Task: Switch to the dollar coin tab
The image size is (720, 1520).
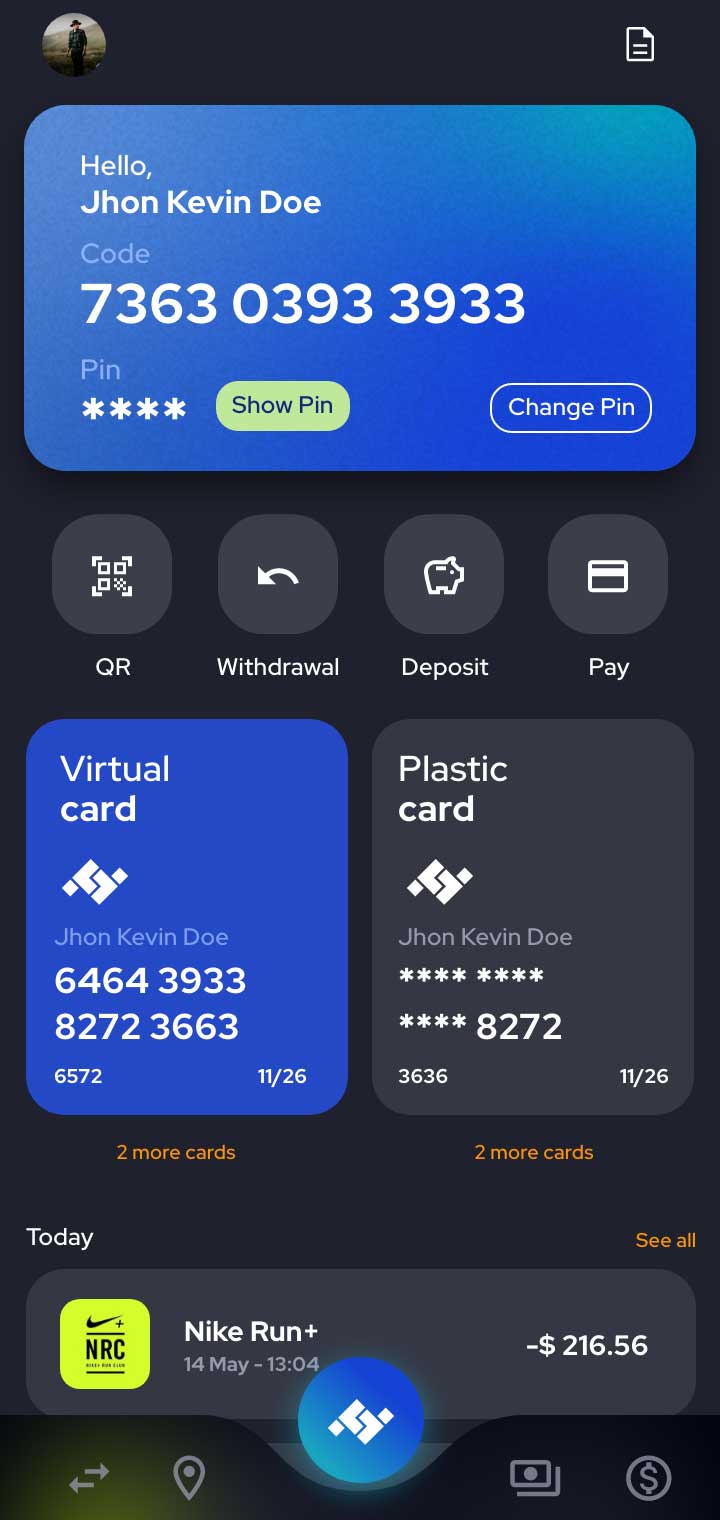Action: point(648,1477)
